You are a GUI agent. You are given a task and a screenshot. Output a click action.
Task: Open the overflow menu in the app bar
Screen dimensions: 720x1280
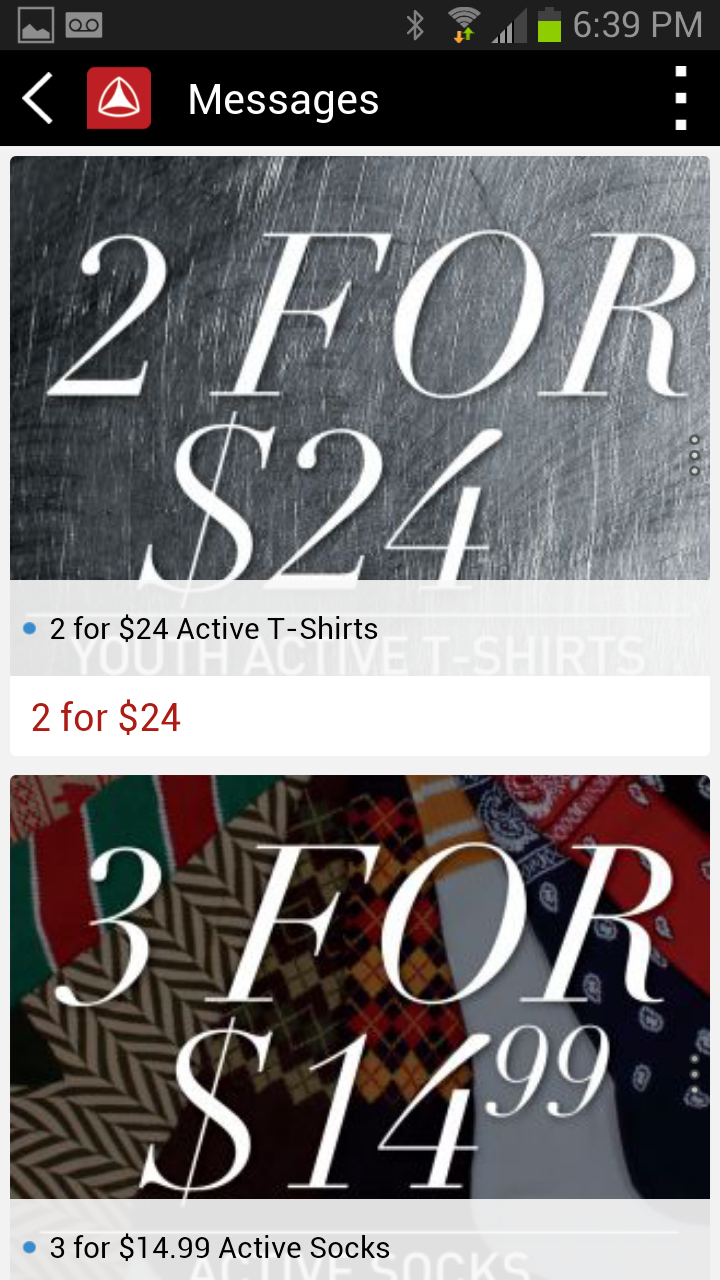coord(680,99)
